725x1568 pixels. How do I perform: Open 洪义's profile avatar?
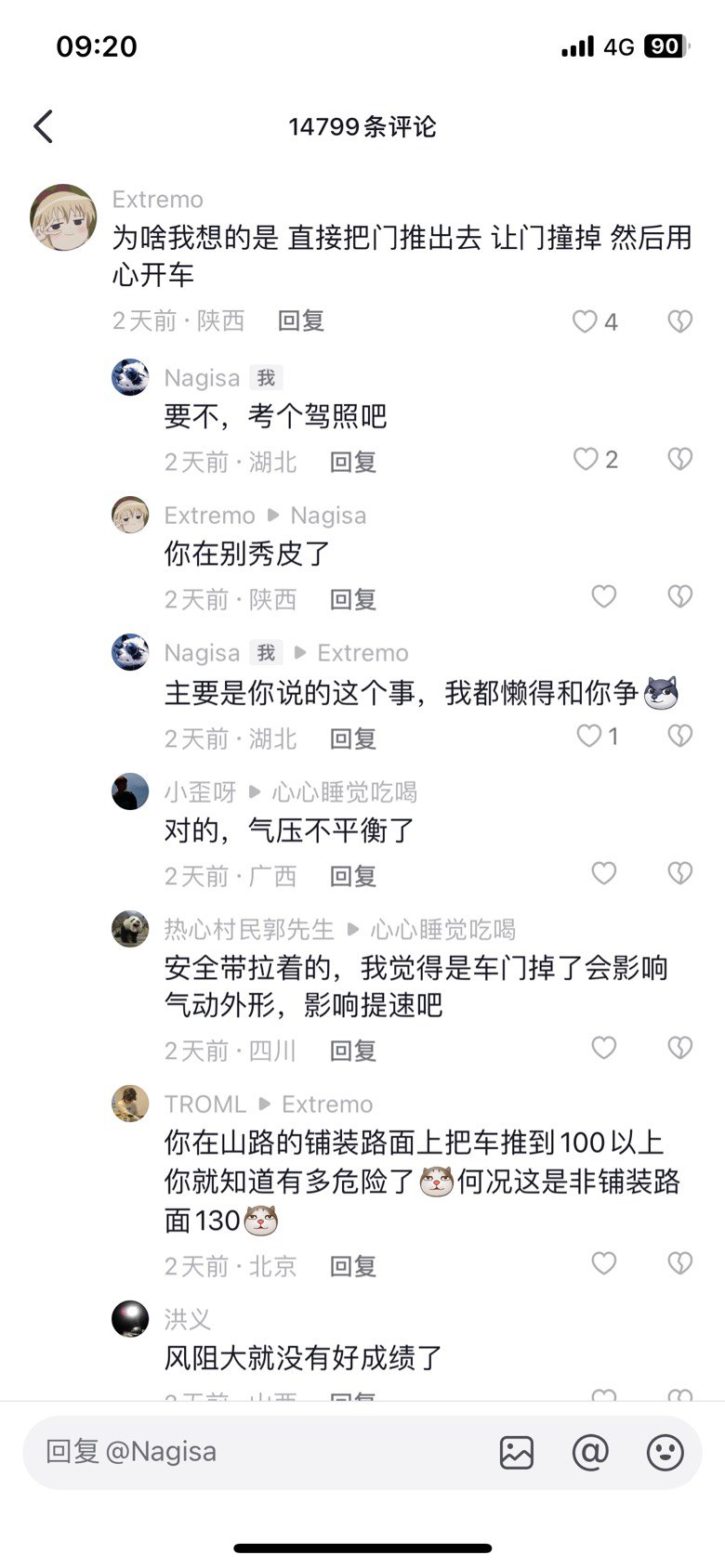click(x=130, y=1319)
